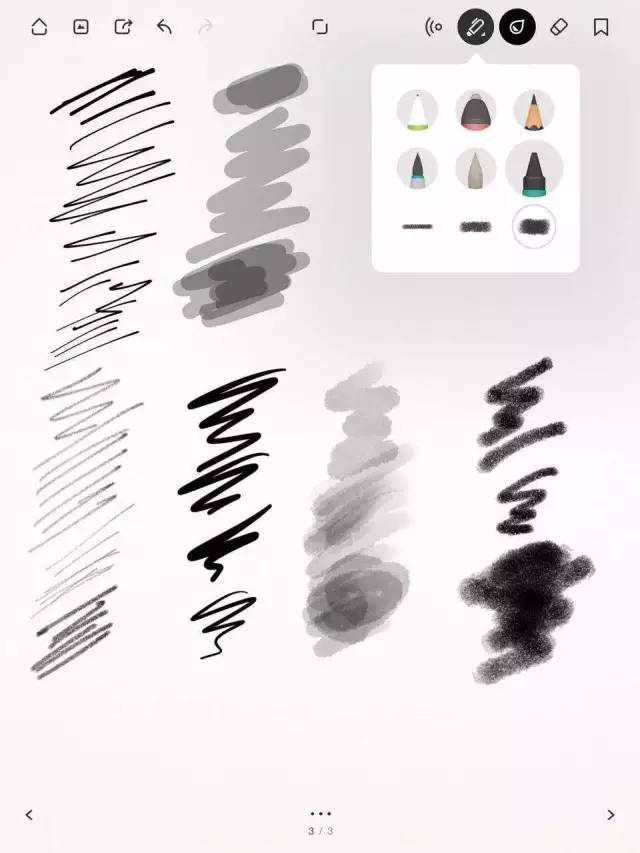The height and width of the screenshot is (853, 640).
Task: Select the blue-banded brush pen
Action: 417,169
